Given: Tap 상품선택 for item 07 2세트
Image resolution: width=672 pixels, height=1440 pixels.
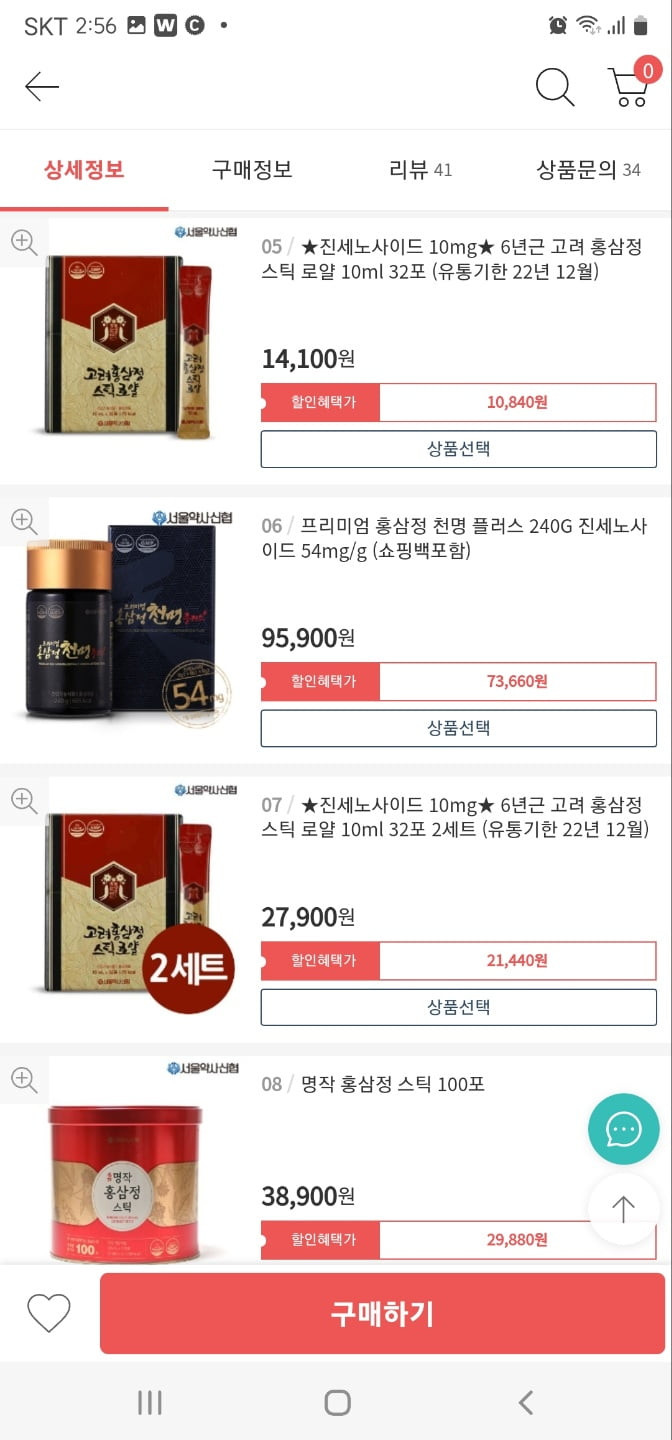Looking at the screenshot, I should click(459, 1007).
